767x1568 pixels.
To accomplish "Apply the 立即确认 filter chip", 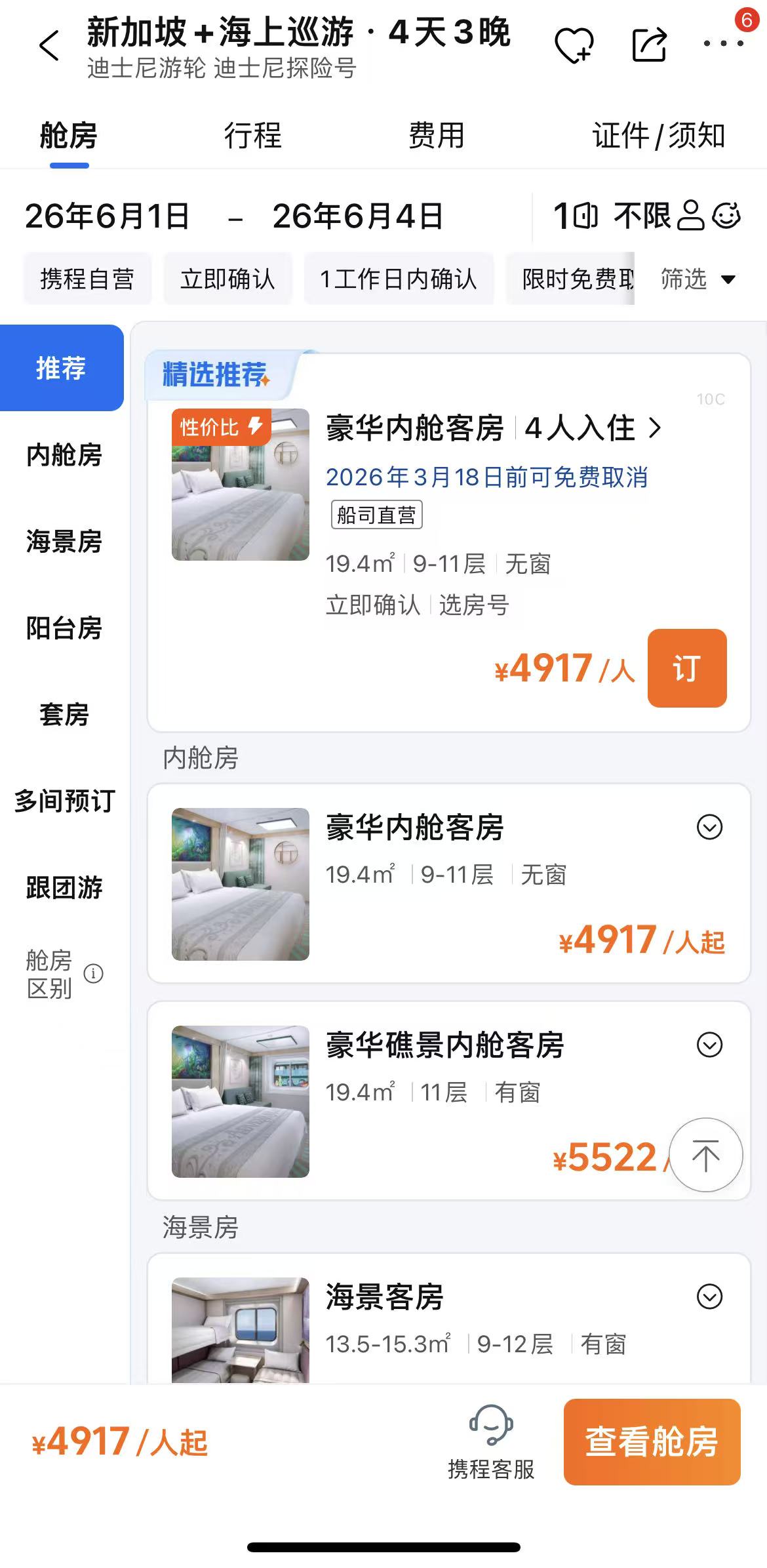I will coord(227,279).
